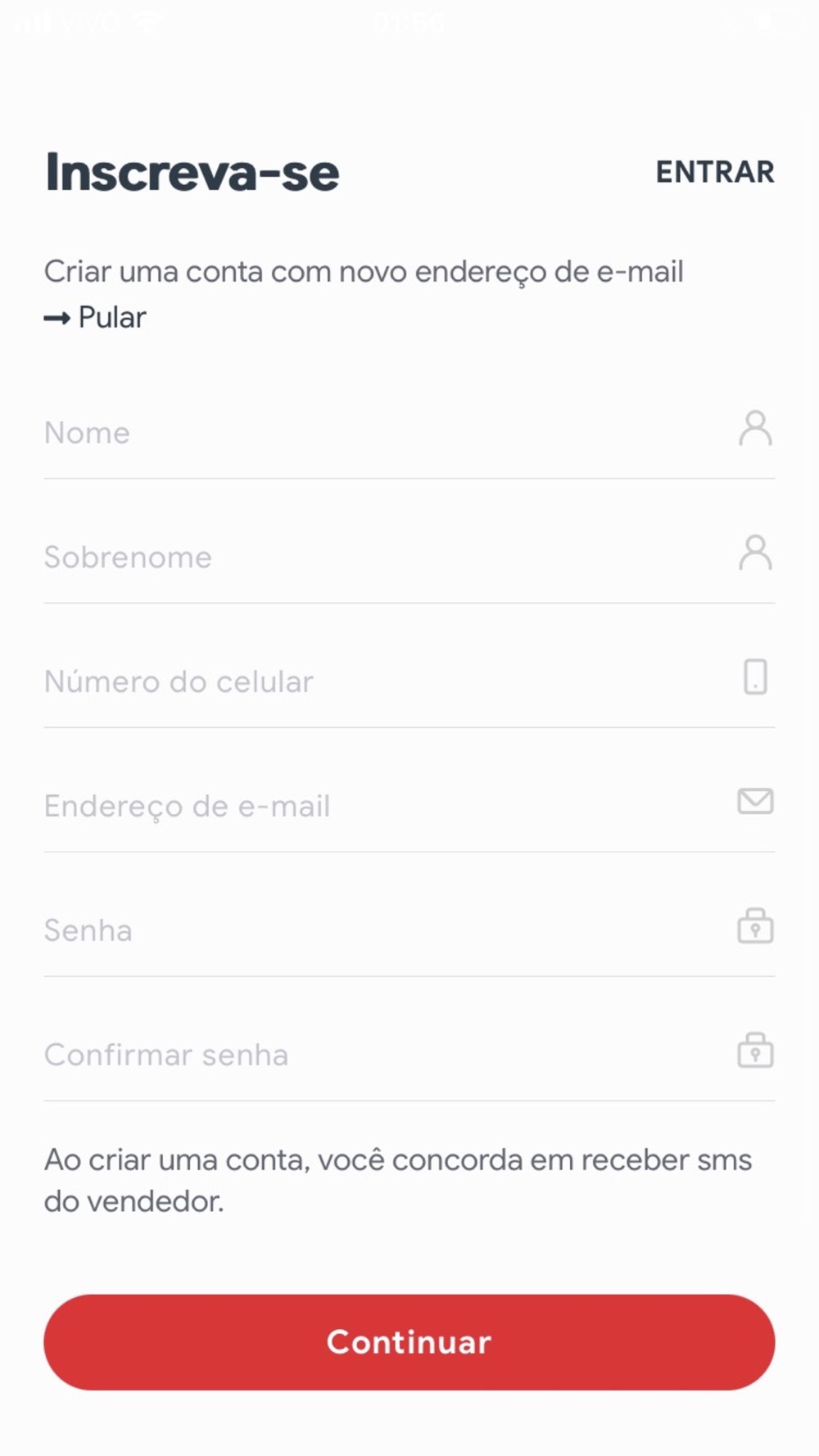Screen dimensions: 819x1456
Task: Select the Sobrenome text field
Action: (x=385, y=557)
